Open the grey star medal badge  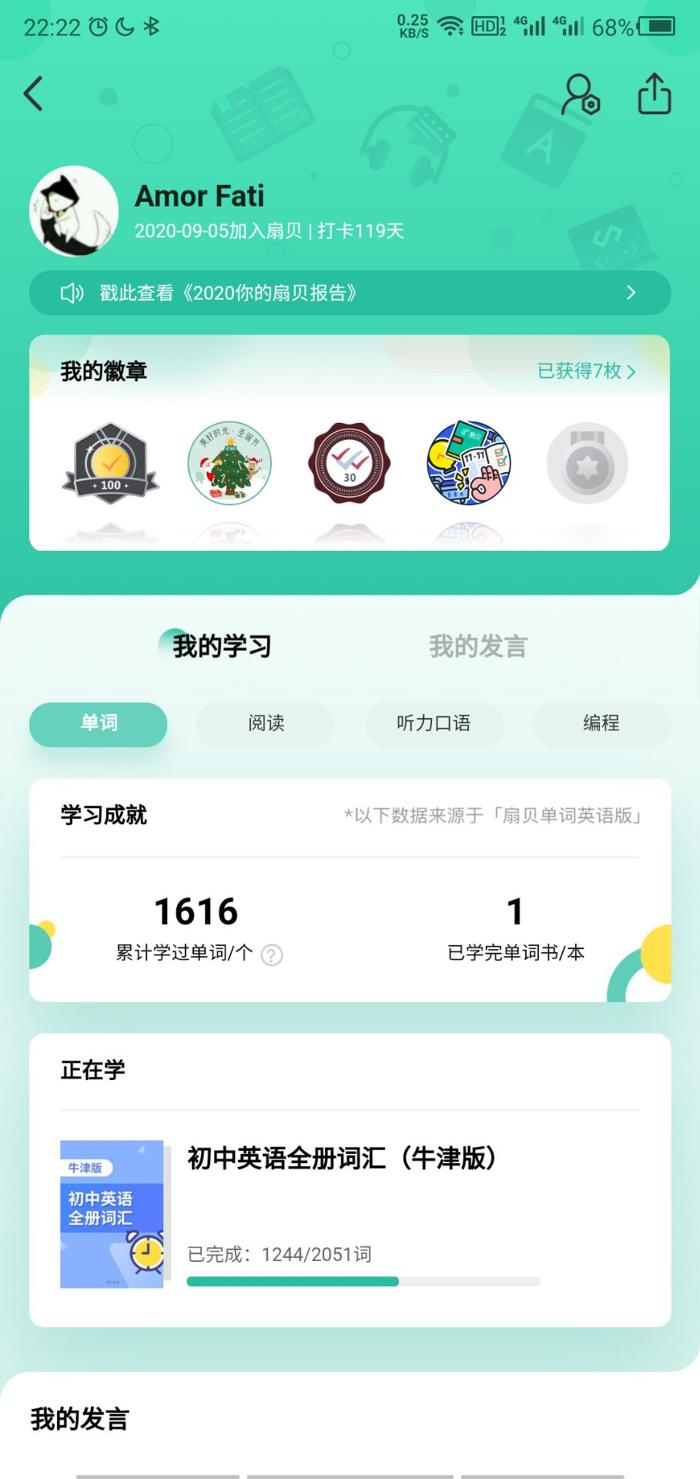click(587, 463)
